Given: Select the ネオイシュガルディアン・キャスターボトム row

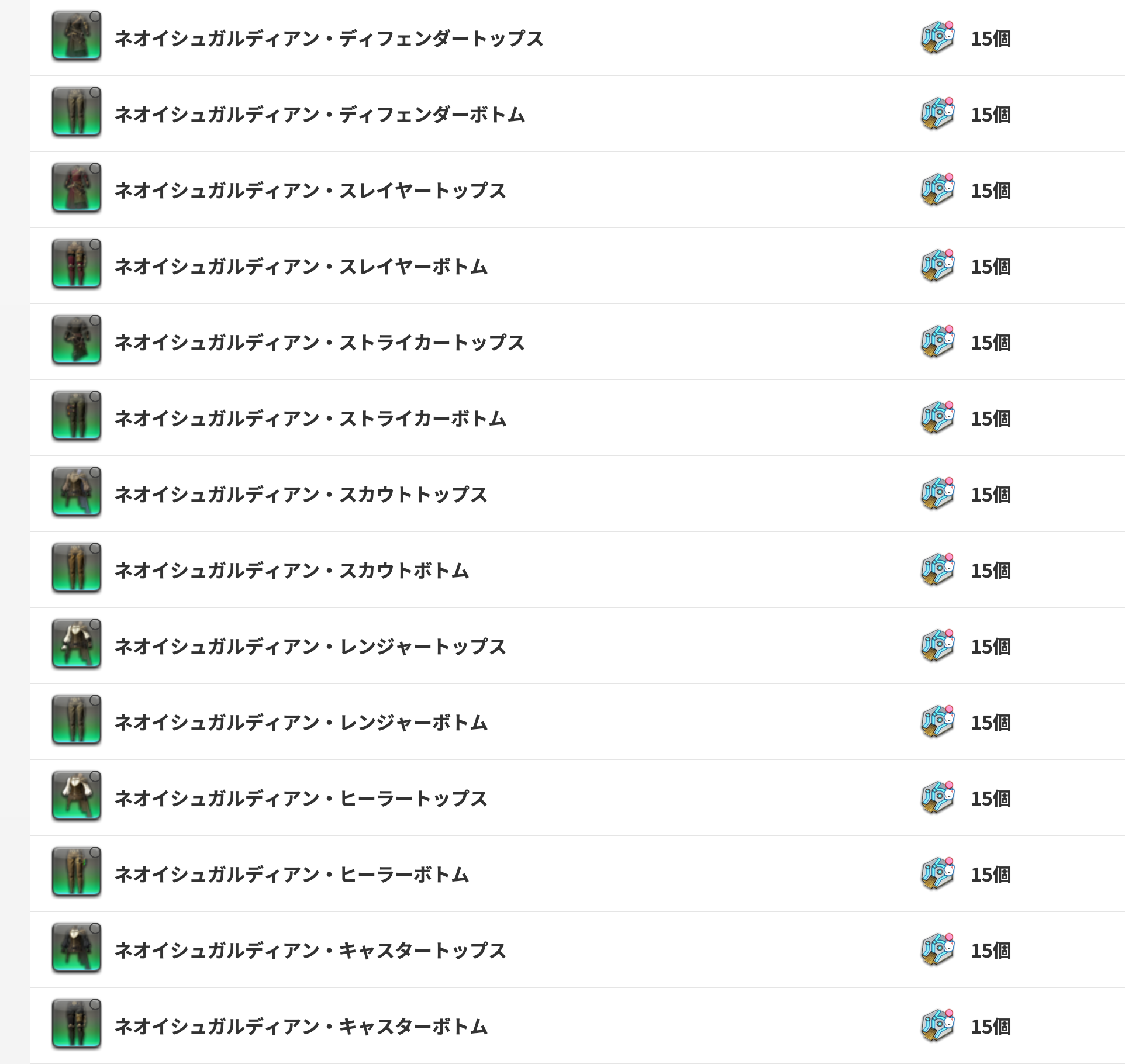Looking at the screenshot, I should point(301,1027).
